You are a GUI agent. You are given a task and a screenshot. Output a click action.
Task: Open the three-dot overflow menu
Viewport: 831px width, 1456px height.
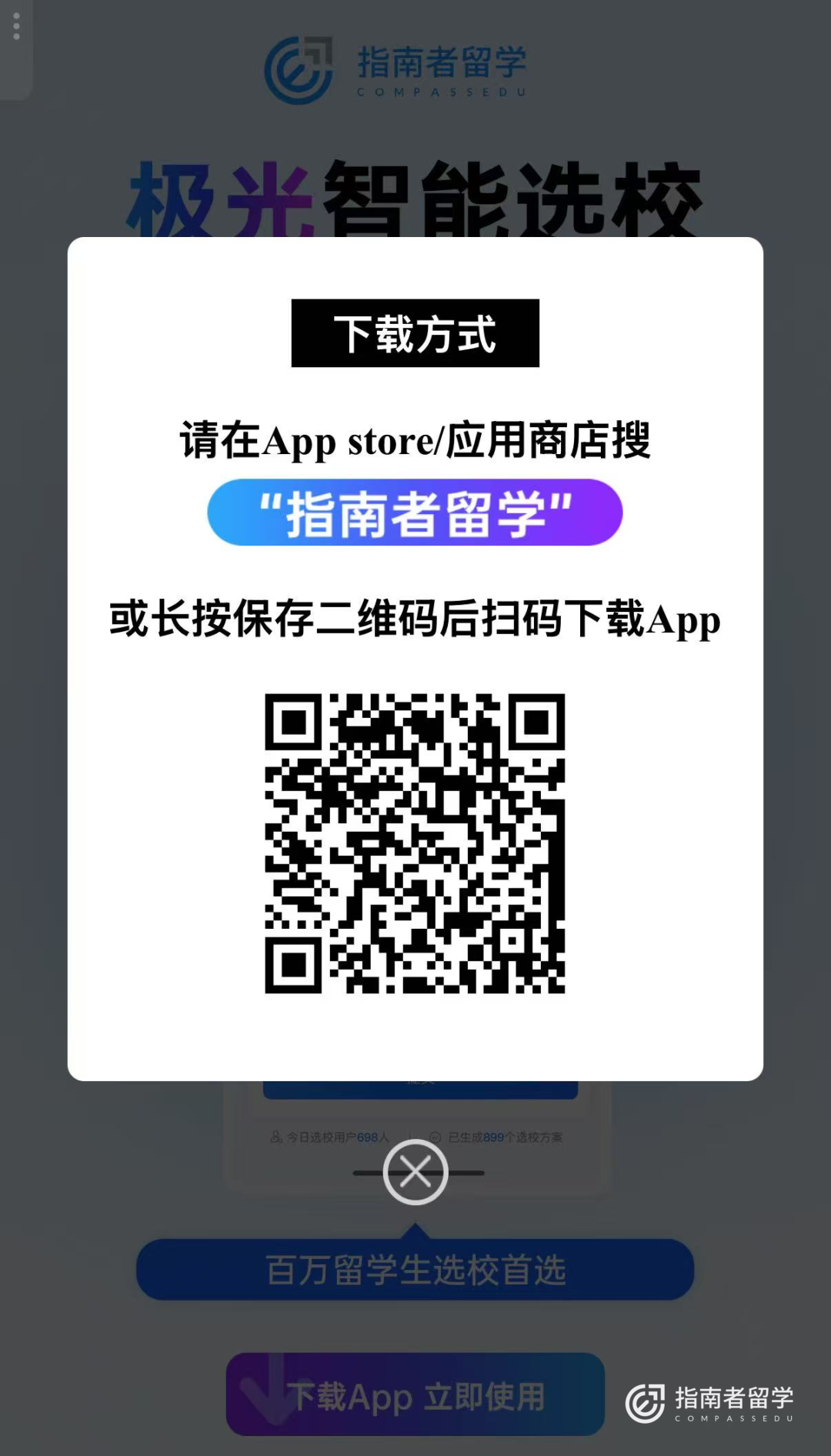(x=16, y=26)
